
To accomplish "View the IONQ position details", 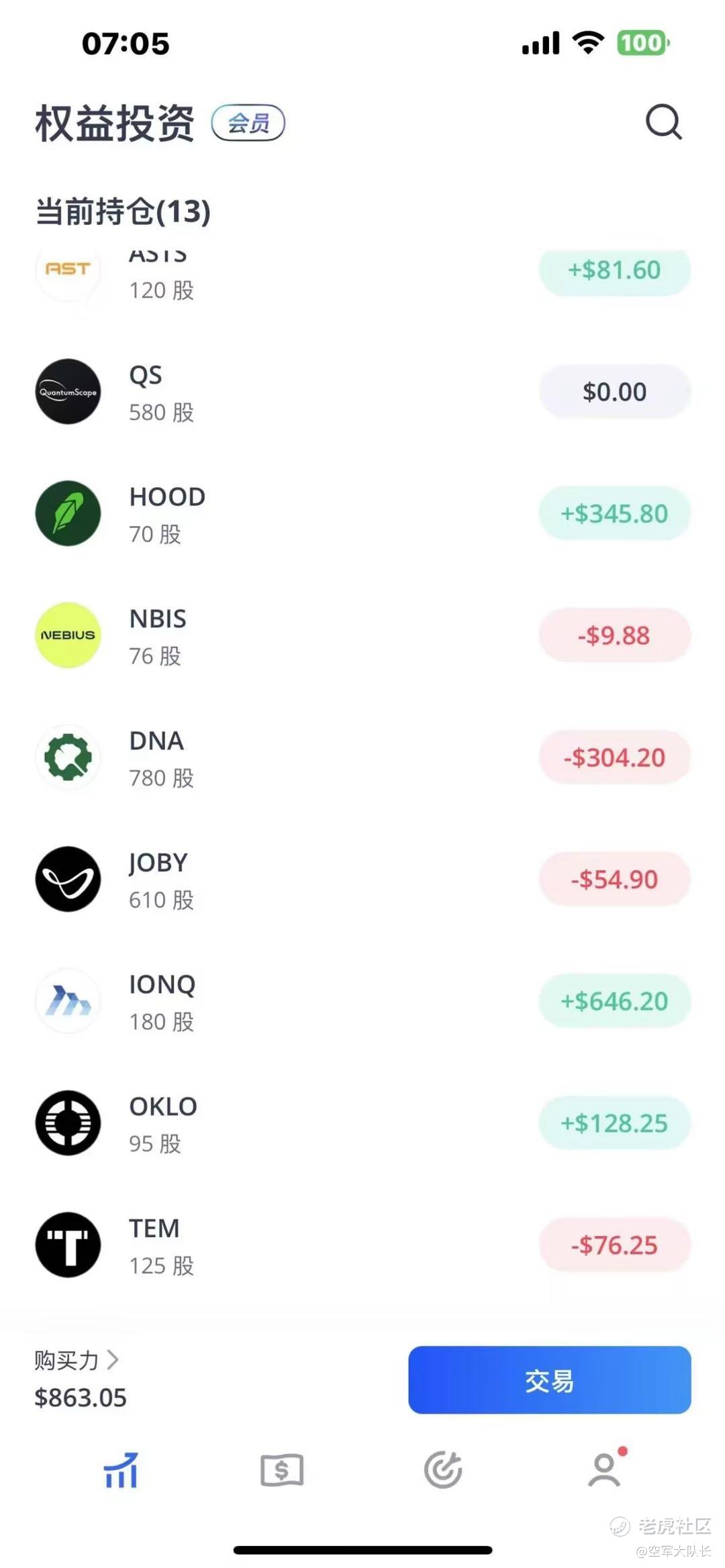I will pyautogui.click(x=362, y=1001).
